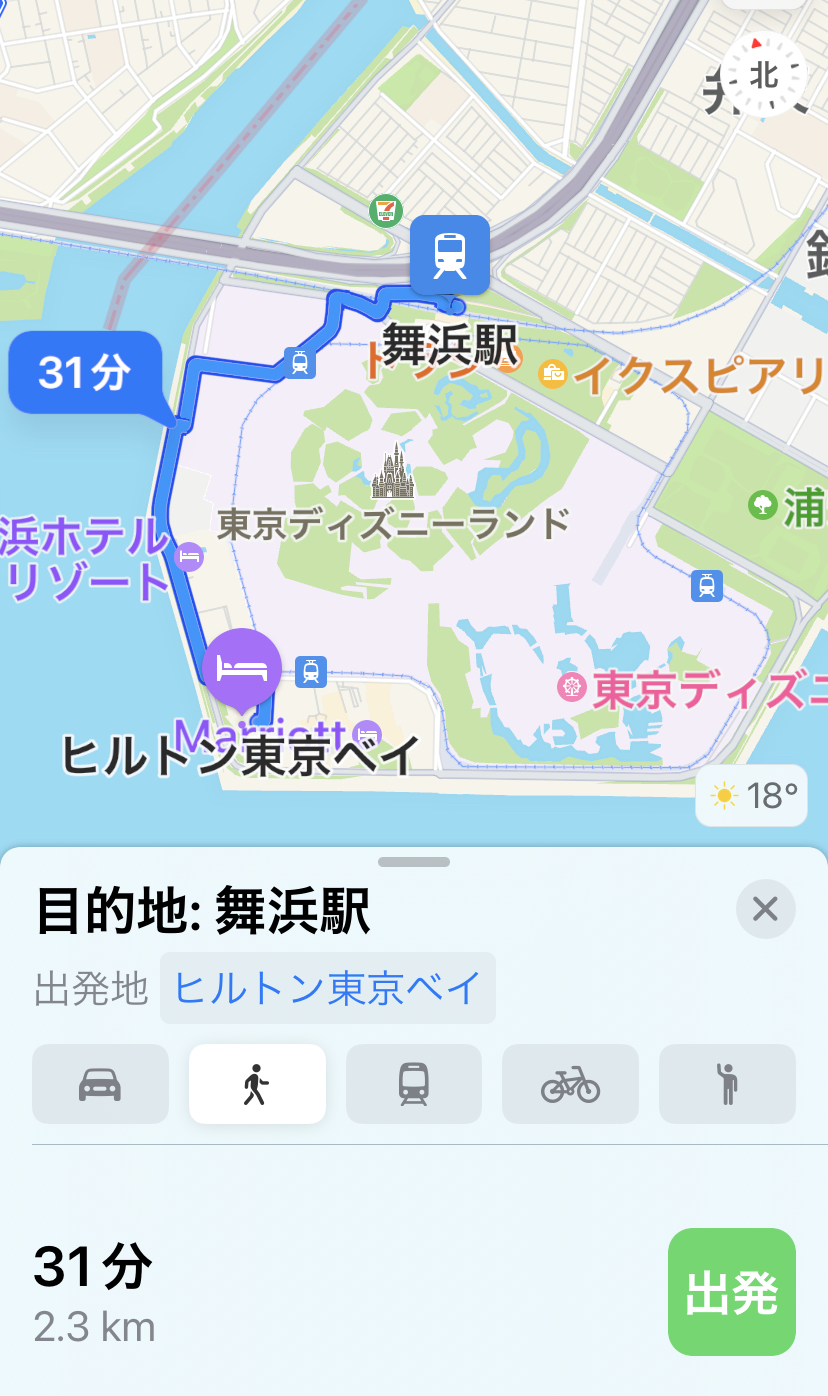Switch to driving directions
828x1396 pixels.
pos(100,1084)
